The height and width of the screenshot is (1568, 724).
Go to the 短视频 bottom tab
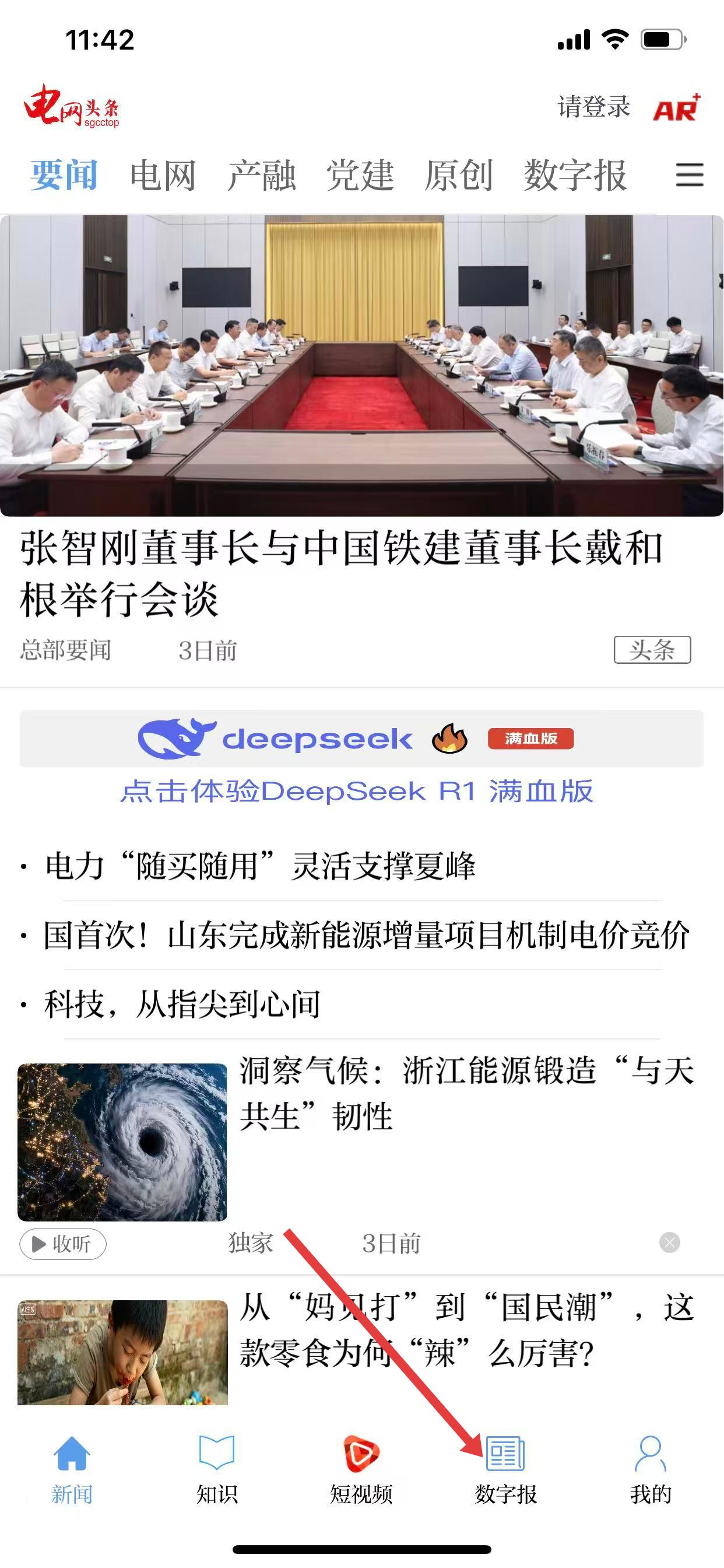click(361, 1467)
